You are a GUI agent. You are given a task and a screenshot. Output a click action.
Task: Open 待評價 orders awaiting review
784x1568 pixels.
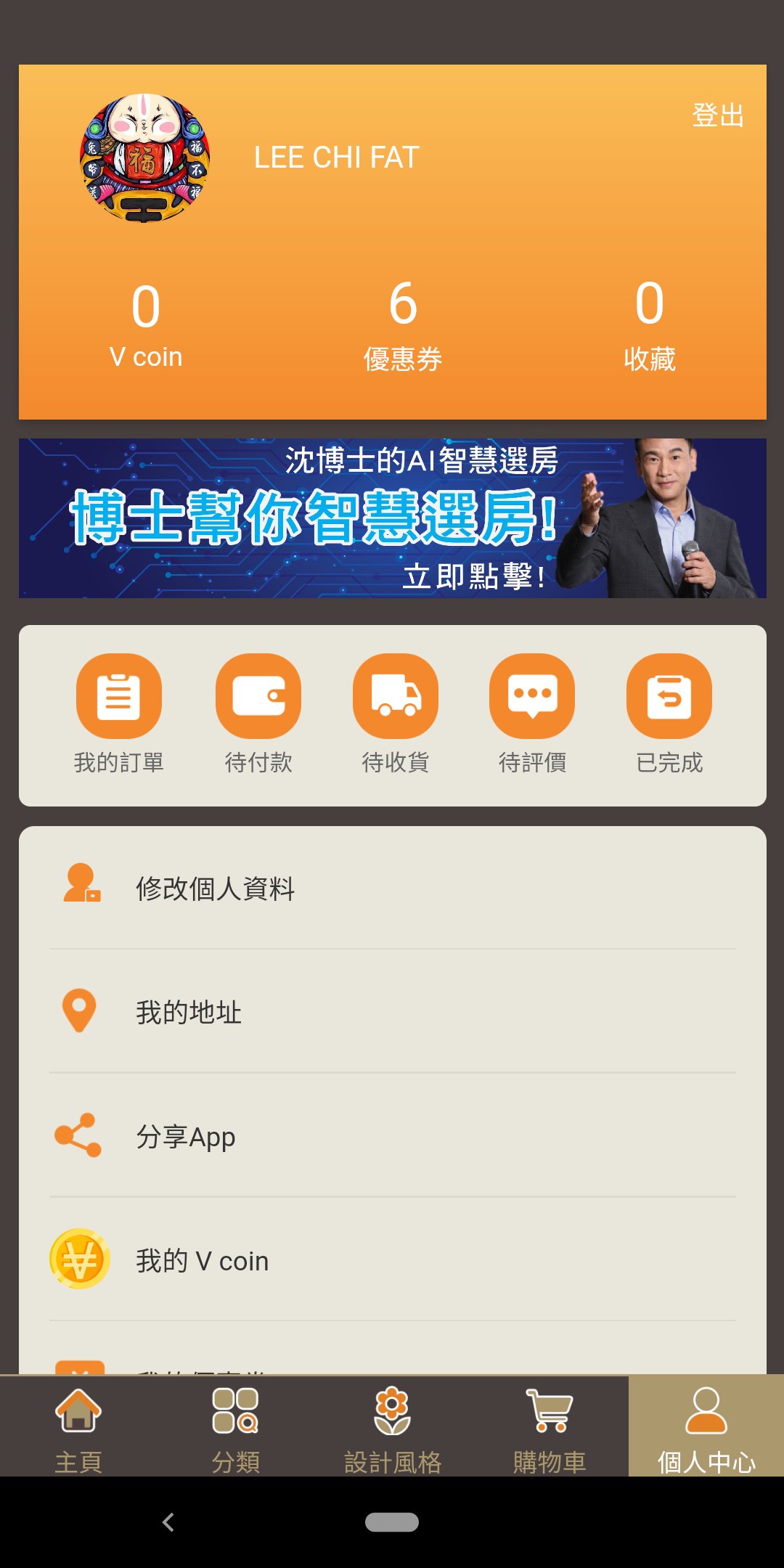click(532, 713)
